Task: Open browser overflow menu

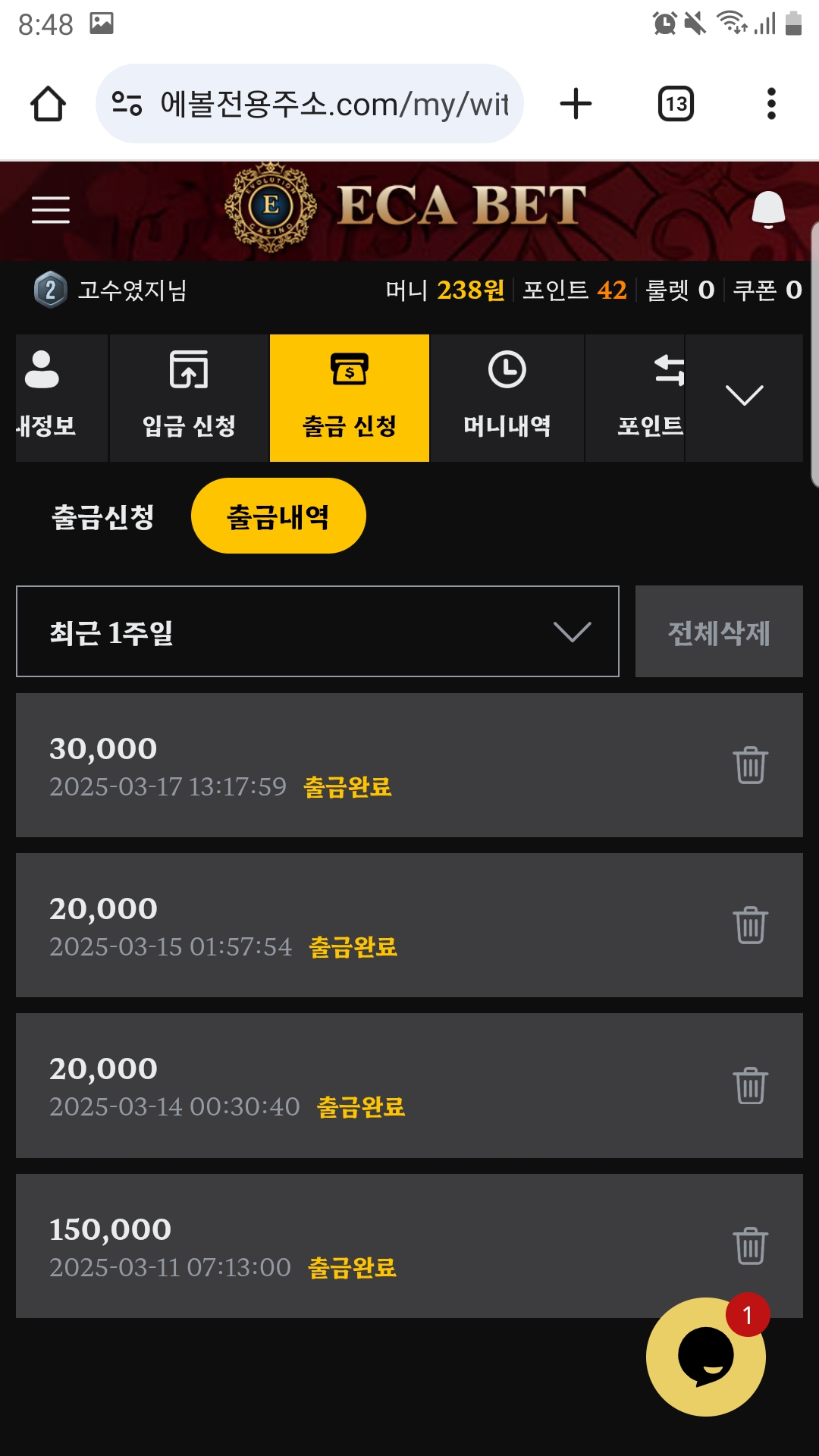Action: (x=771, y=104)
